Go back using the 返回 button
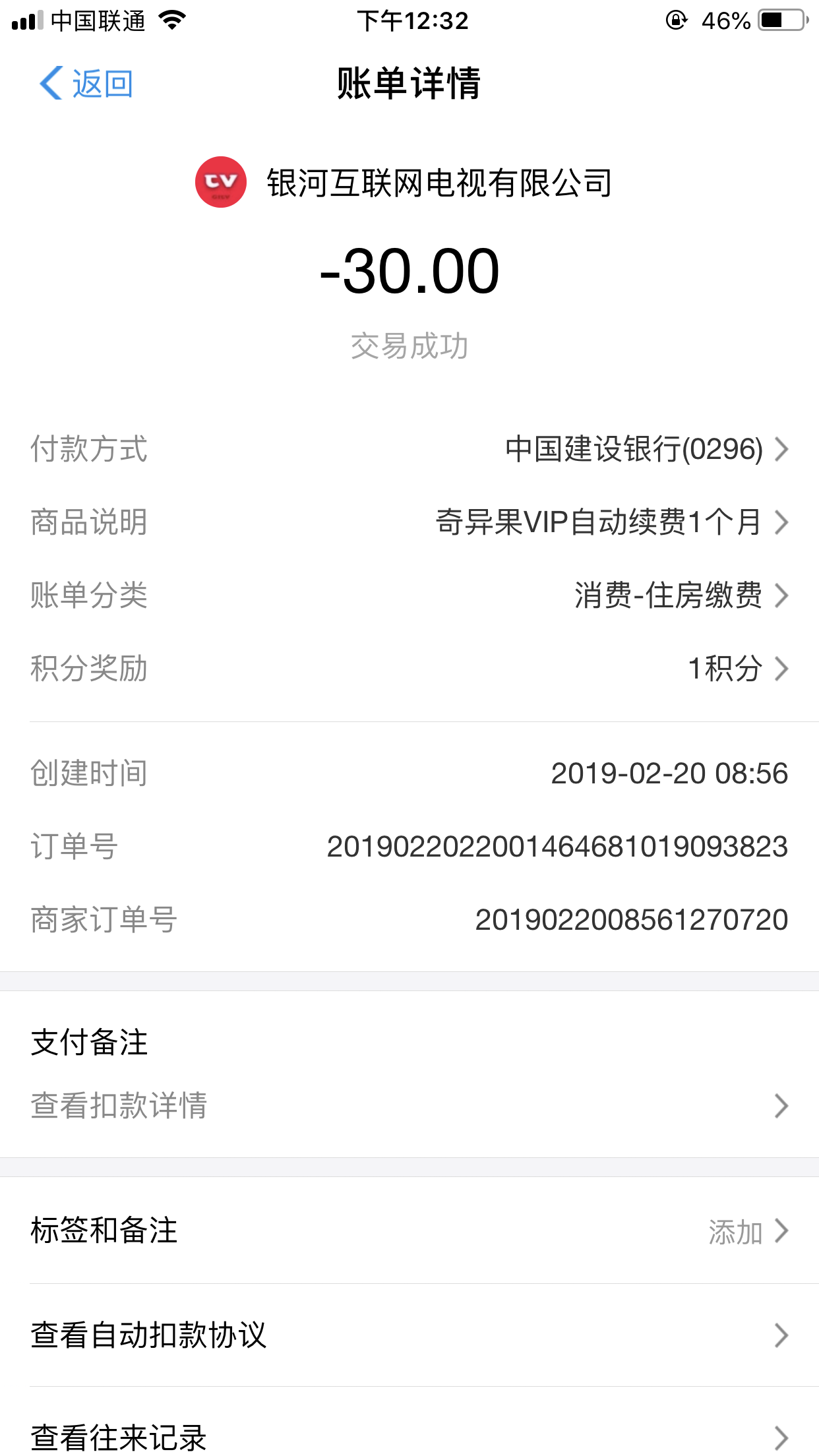Screen dimensions: 819x1456 click(x=86, y=84)
